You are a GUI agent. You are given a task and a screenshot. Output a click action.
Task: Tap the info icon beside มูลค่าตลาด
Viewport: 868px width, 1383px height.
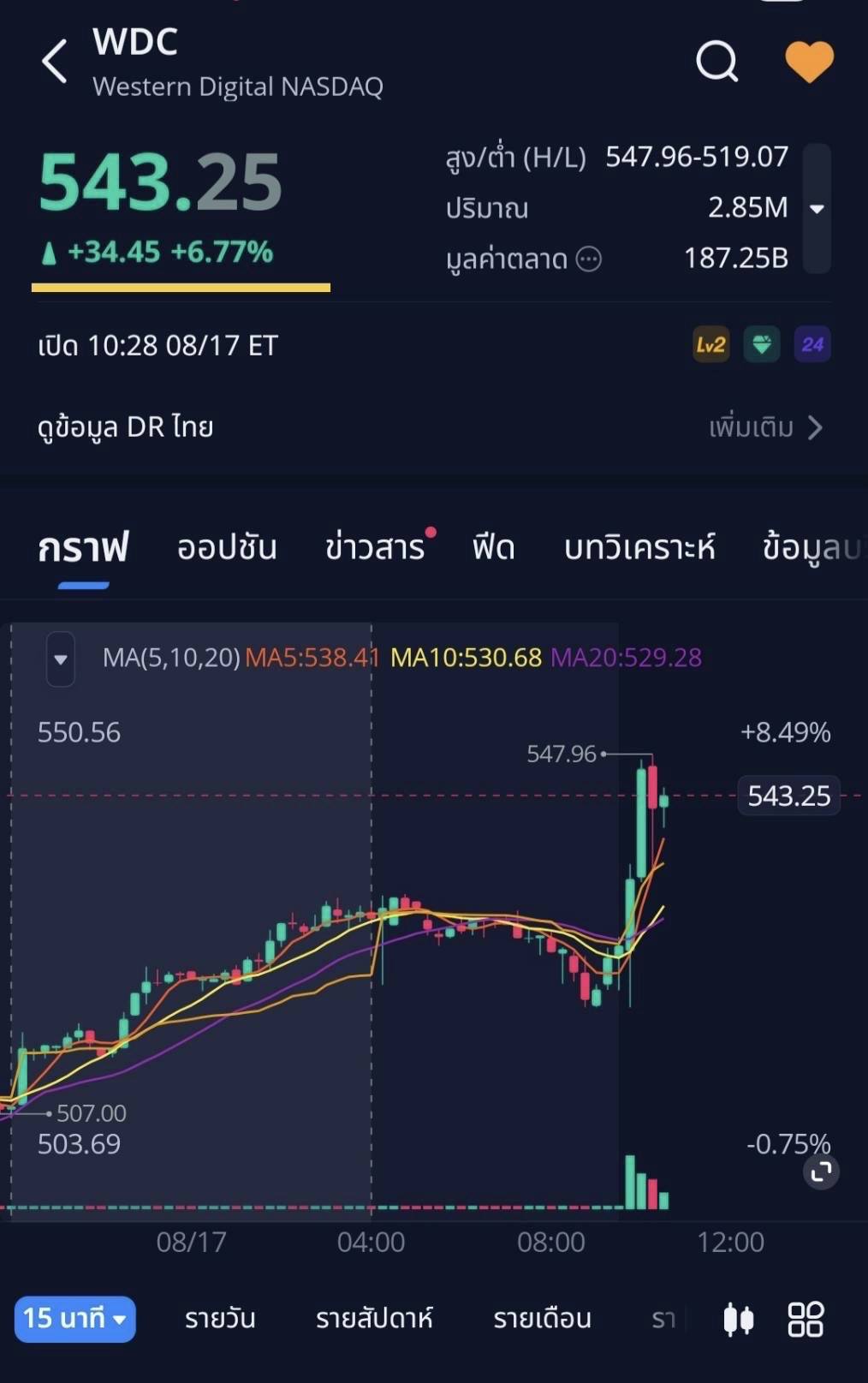(589, 259)
